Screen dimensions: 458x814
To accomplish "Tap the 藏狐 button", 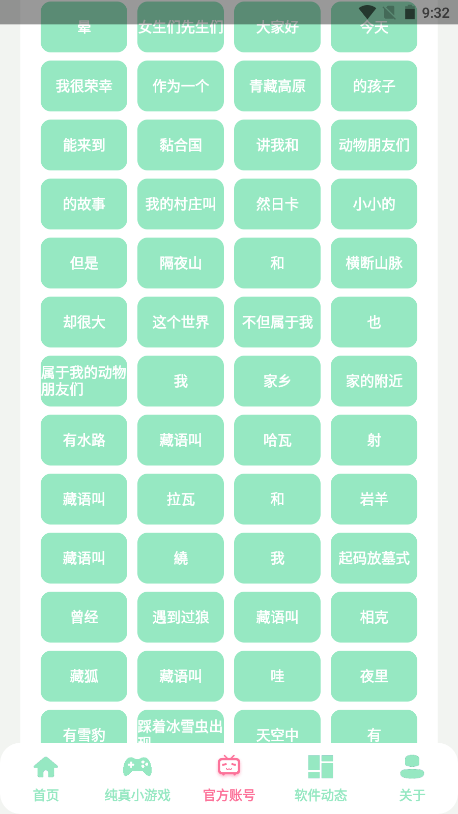I will [x=84, y=676].
